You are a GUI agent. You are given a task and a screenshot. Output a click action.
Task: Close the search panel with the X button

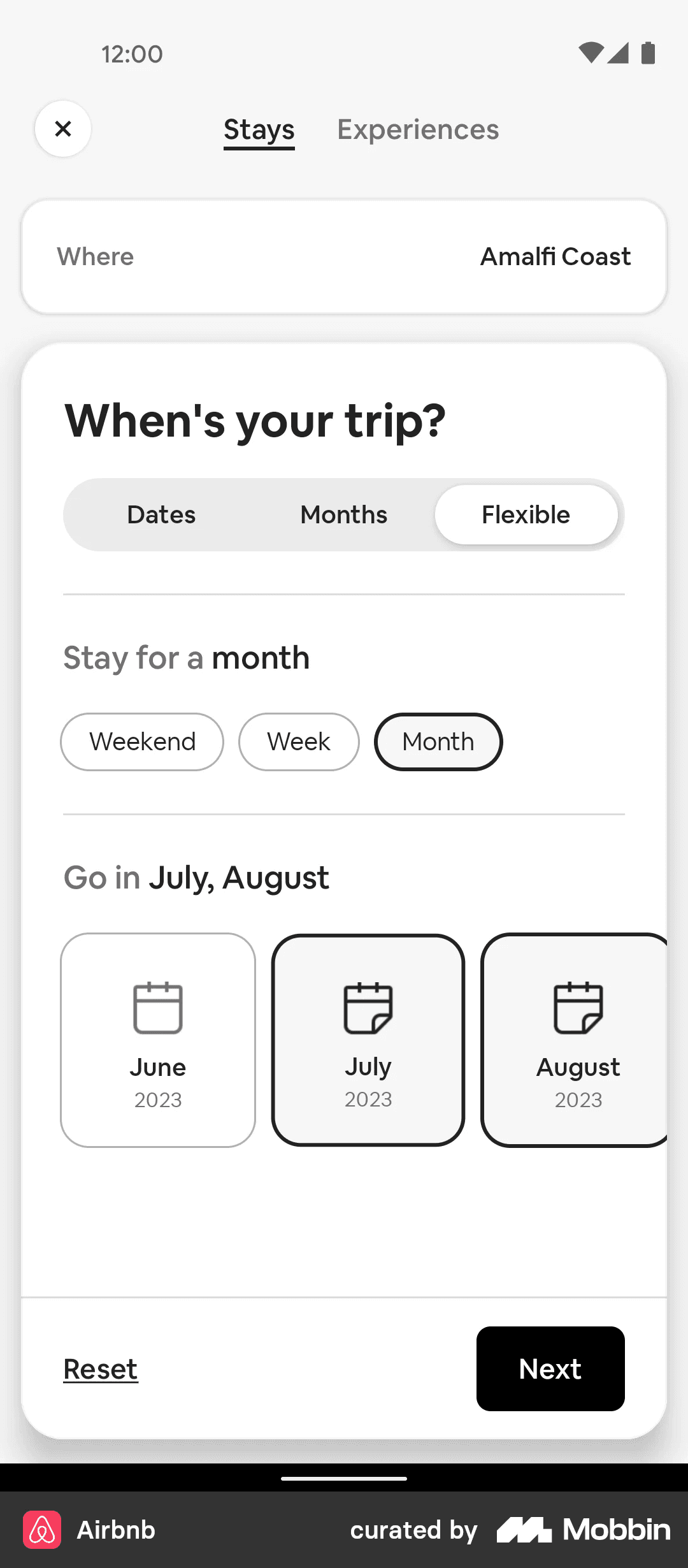click(63, 129)
